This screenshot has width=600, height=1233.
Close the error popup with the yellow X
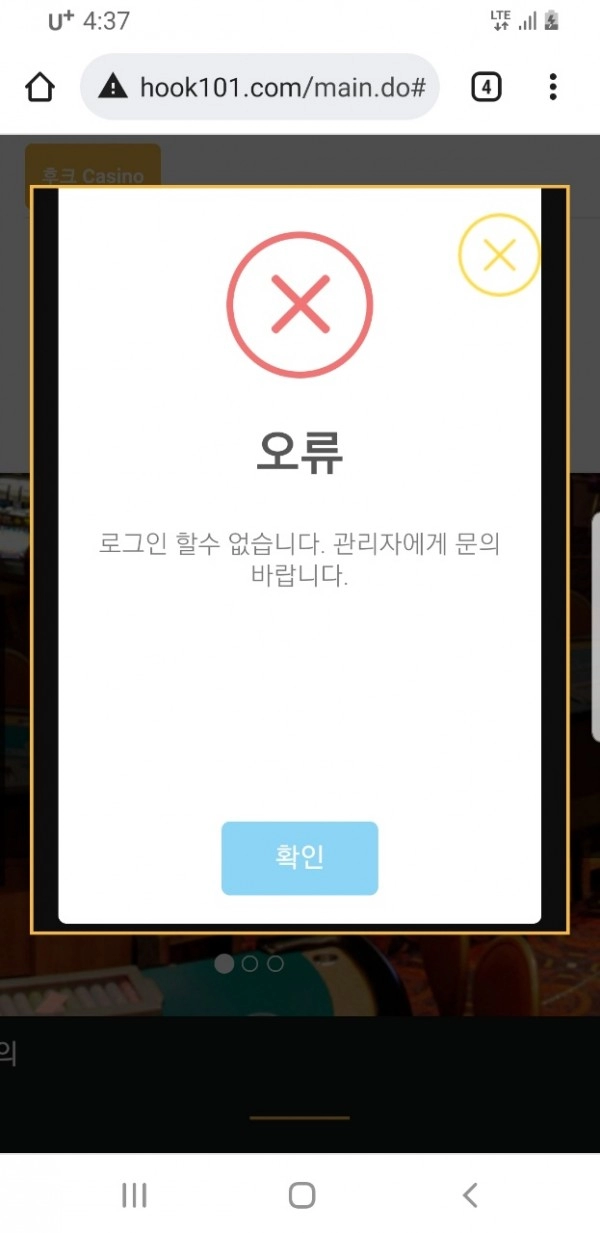499,255
